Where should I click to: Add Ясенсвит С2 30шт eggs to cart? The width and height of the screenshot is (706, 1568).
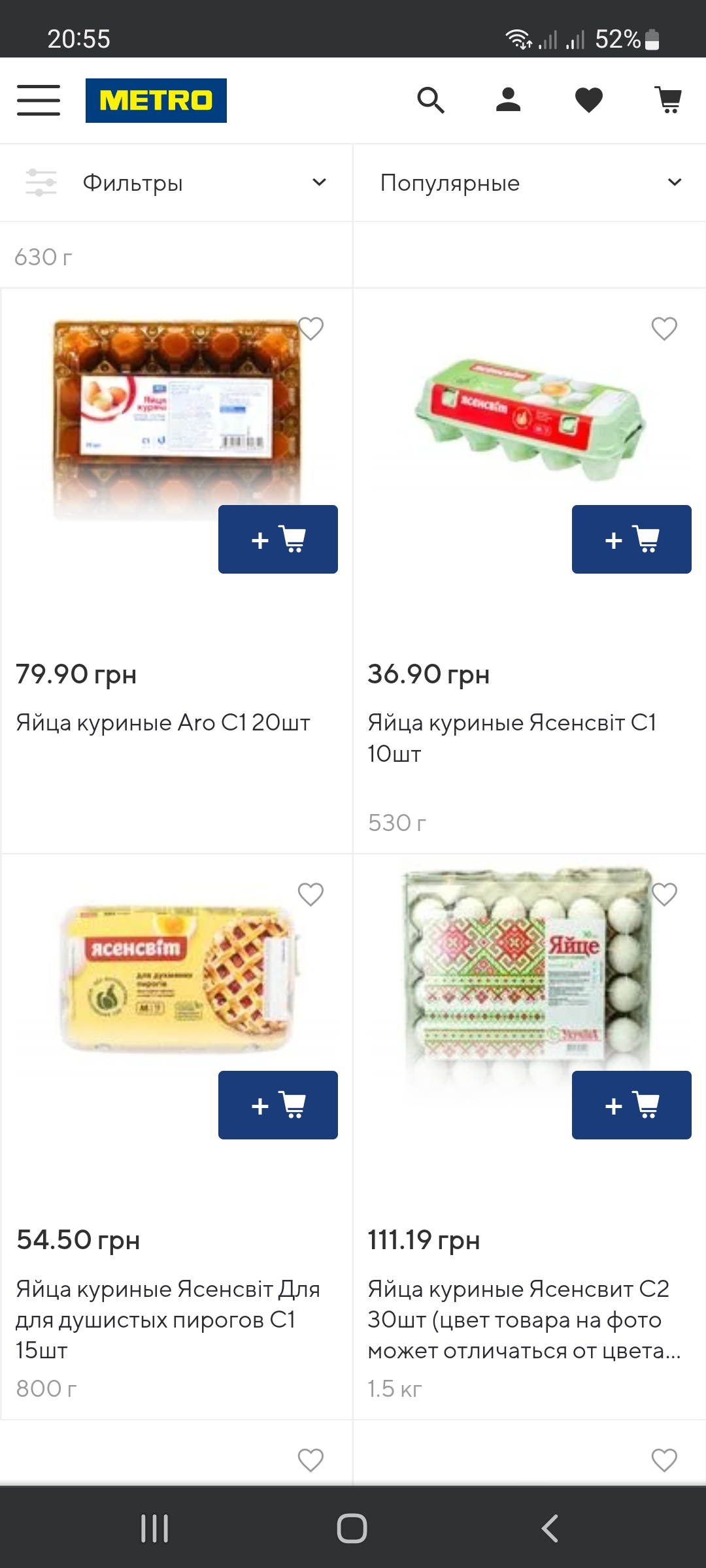pyautogui.click(x=631, y=1105)
